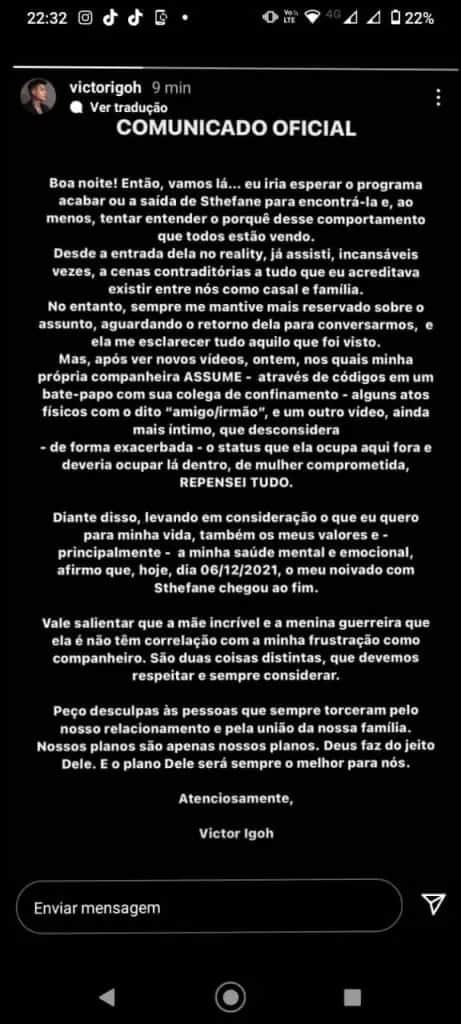This screenshot has height=1024, width=461.
Task: Tap the system home button
Action: tap(230, 997)
